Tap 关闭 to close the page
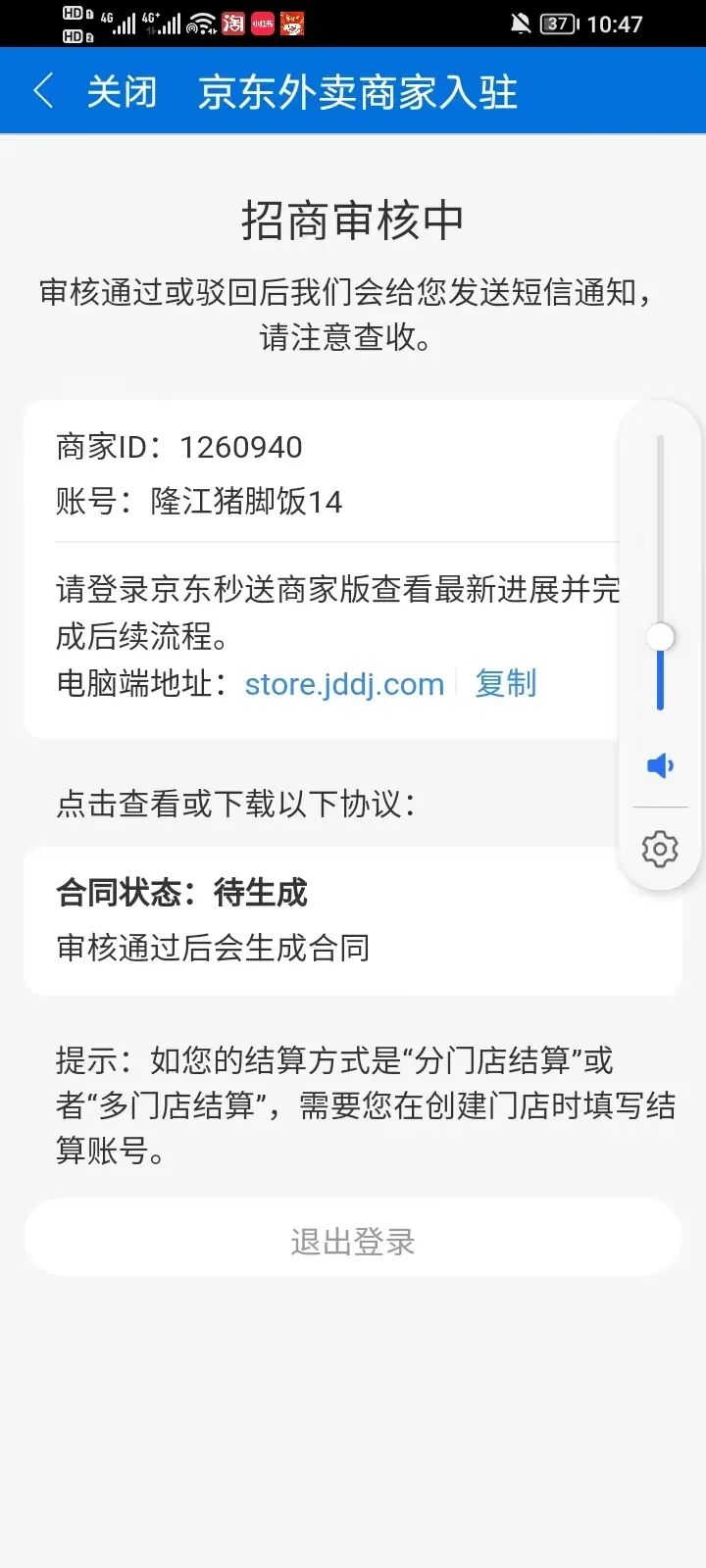706x1568 pixels. tap(122, 92)
